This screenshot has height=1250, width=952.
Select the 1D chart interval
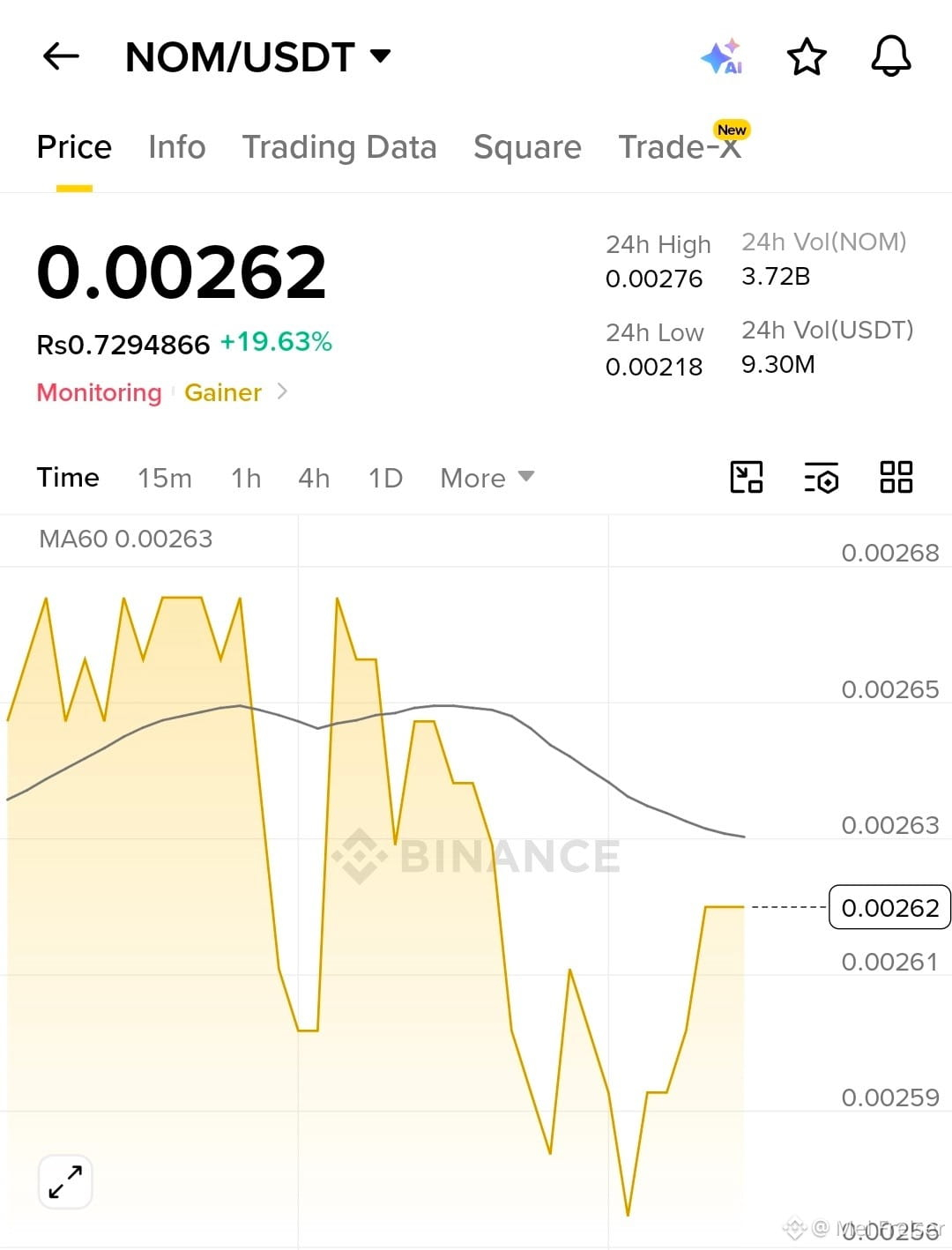pos(385,478)
